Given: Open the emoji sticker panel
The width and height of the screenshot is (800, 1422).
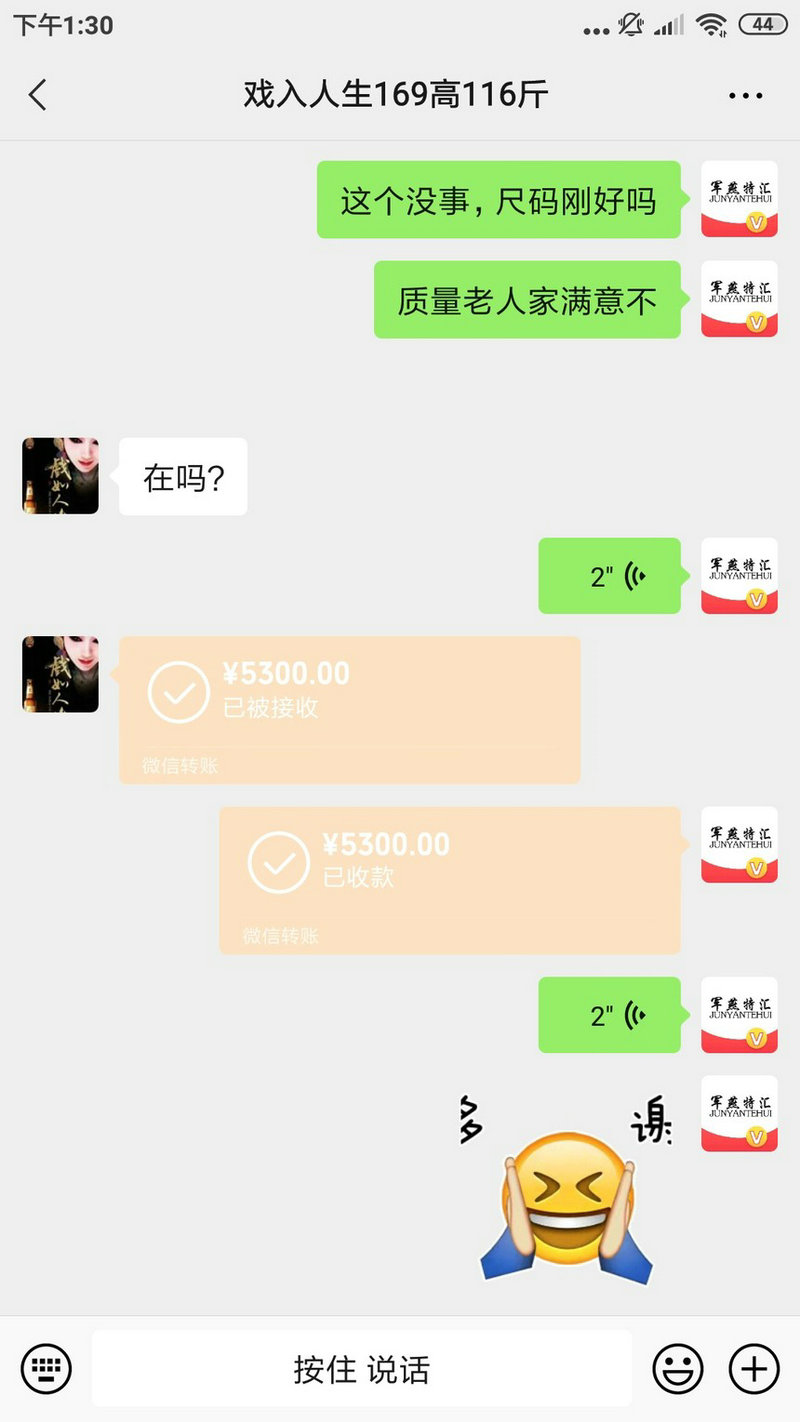Looking at the screenshot, I should (678, 1367).
